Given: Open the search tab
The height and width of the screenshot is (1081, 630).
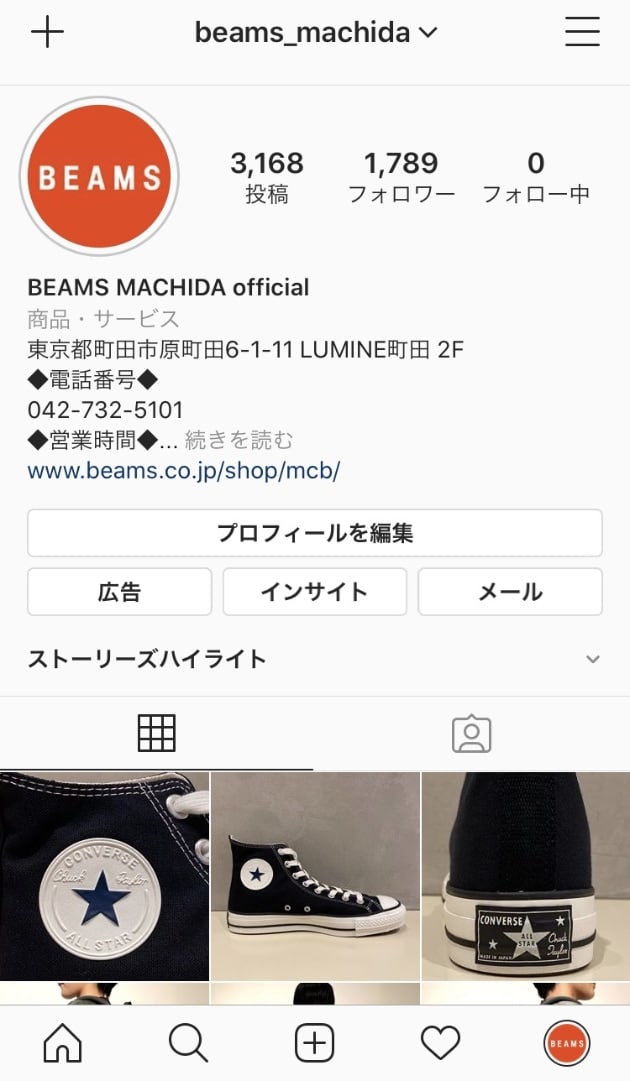Looking at the screenshot, I should (x=188, y=1044).
